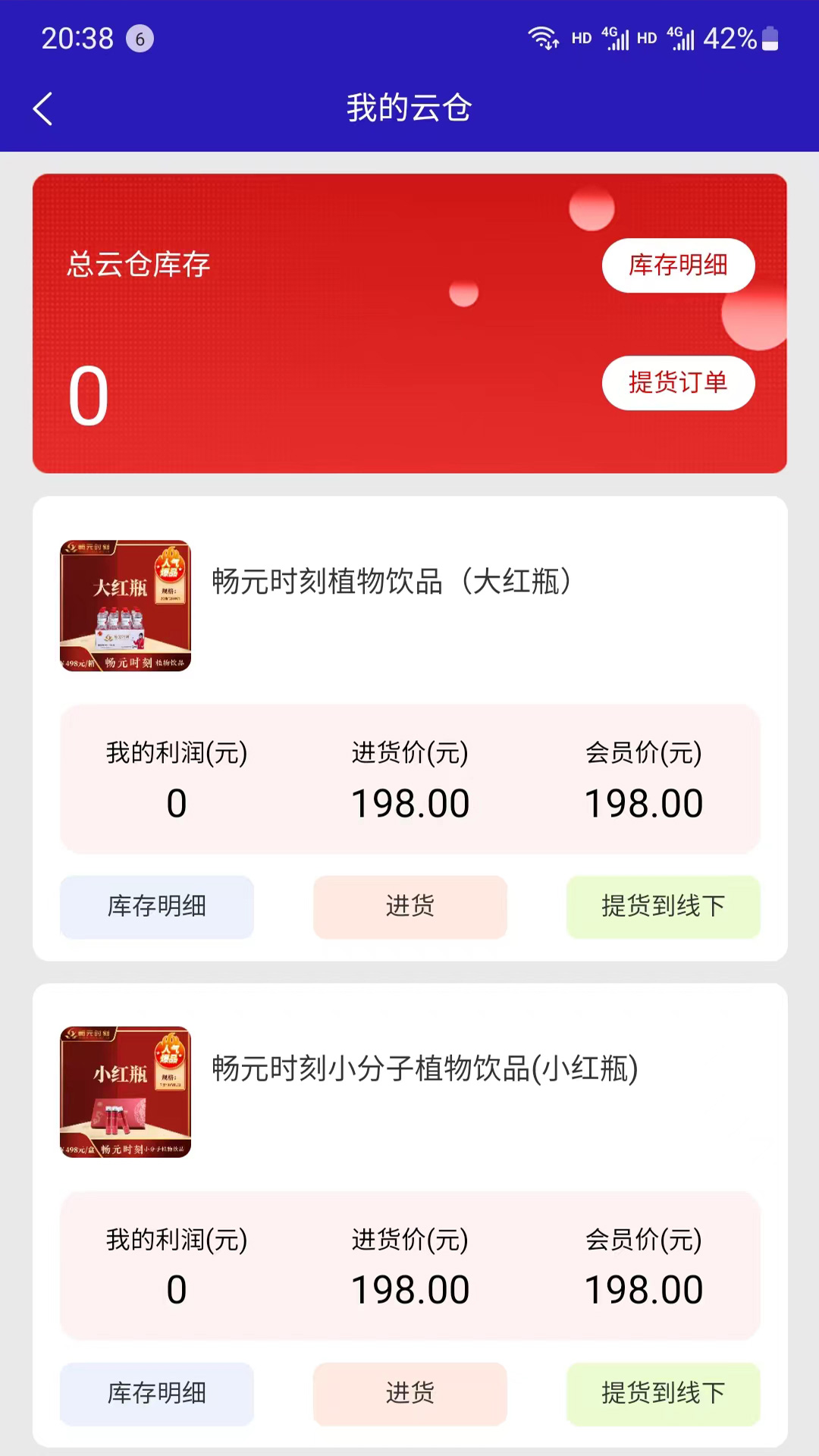Select 提货到线下 for 大红瓶
819x1456 pixels.
point(663,907)
